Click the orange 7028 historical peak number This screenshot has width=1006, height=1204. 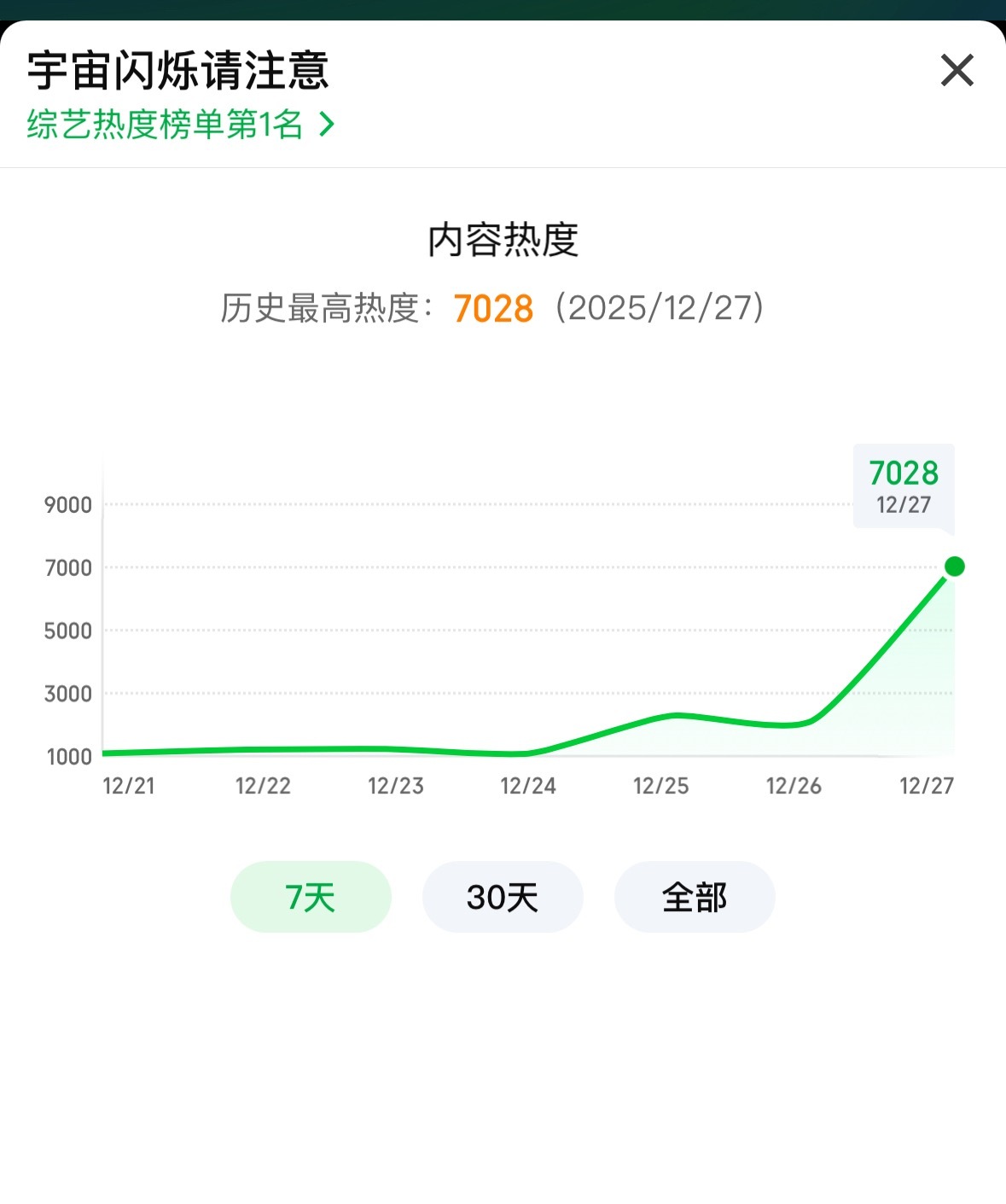point(492,310)
